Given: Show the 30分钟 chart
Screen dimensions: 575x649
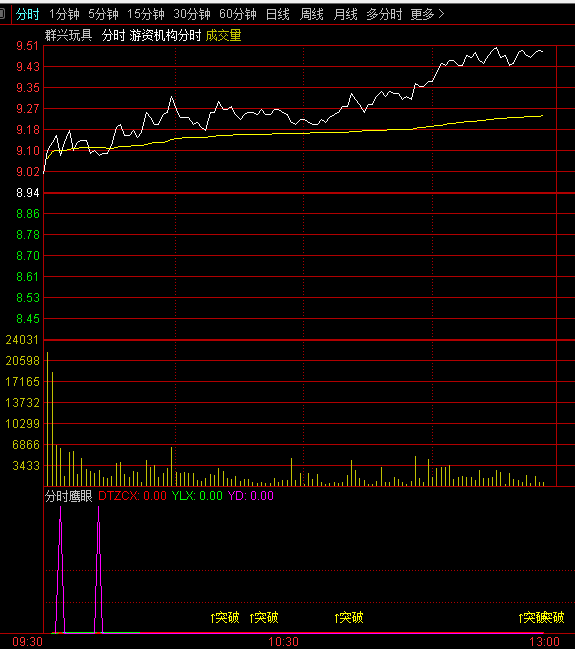Looking at the screenshot, I should point(192,14).
